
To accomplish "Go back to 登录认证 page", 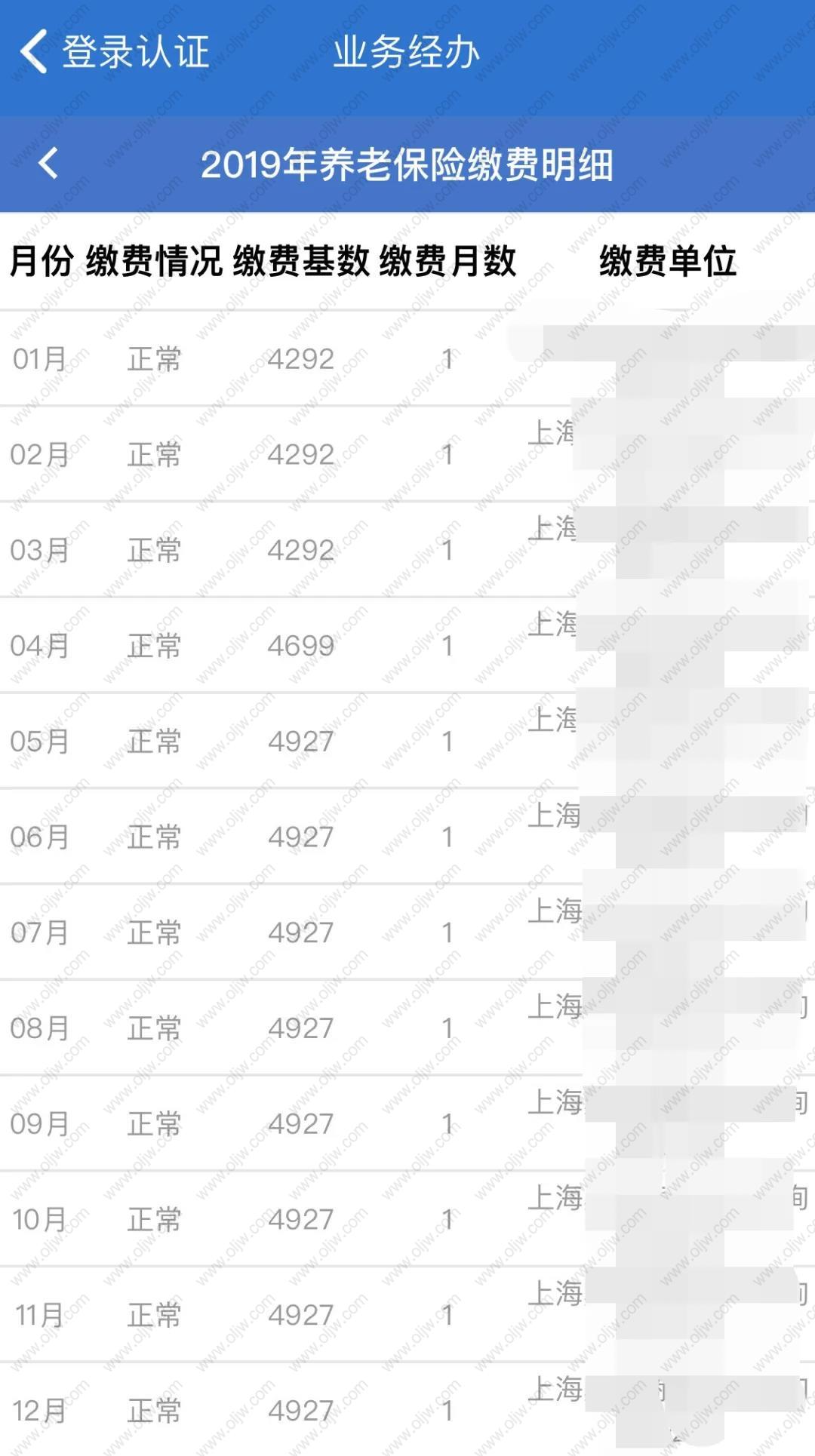I will click(x=114, y=52).
